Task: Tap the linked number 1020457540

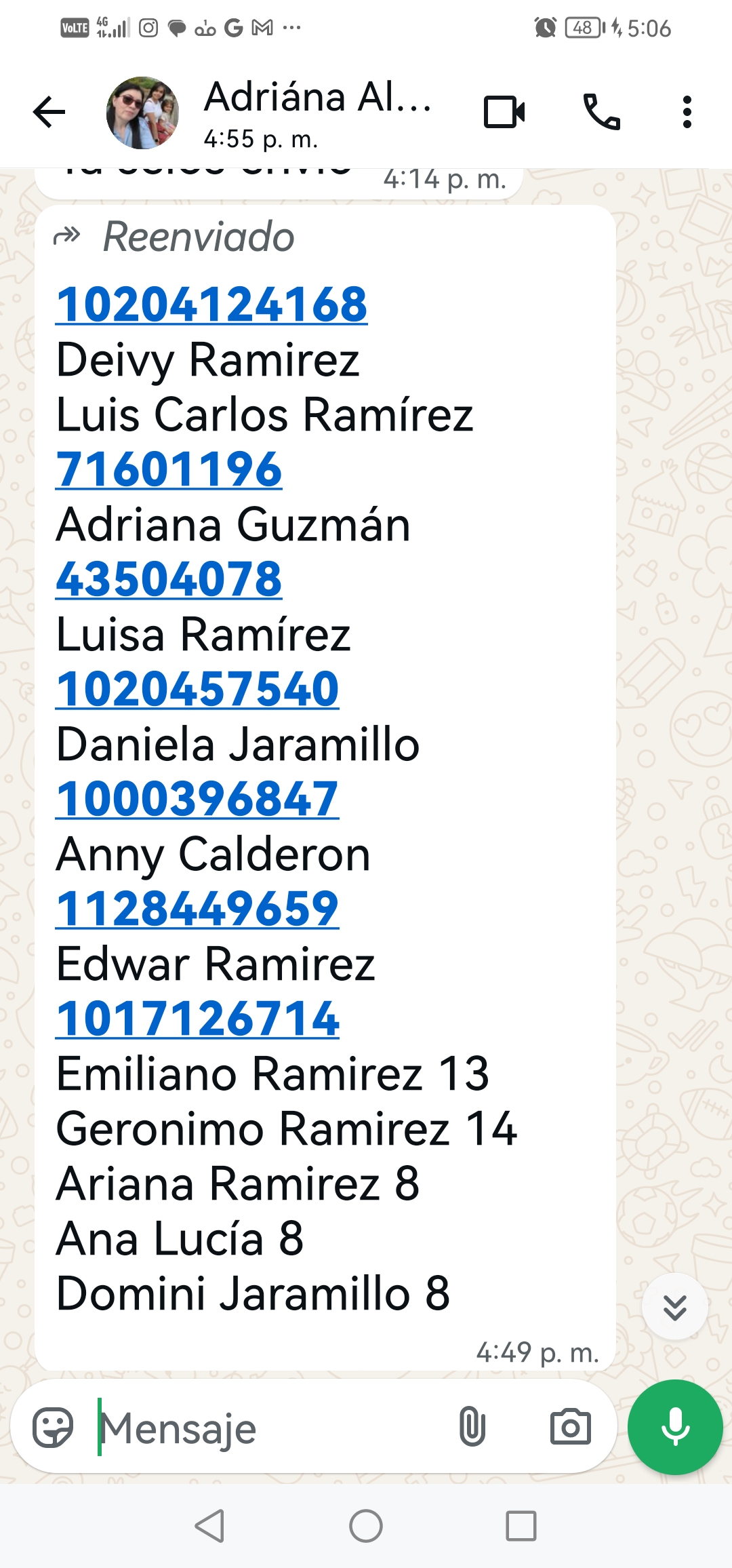Action: [197, 689]
